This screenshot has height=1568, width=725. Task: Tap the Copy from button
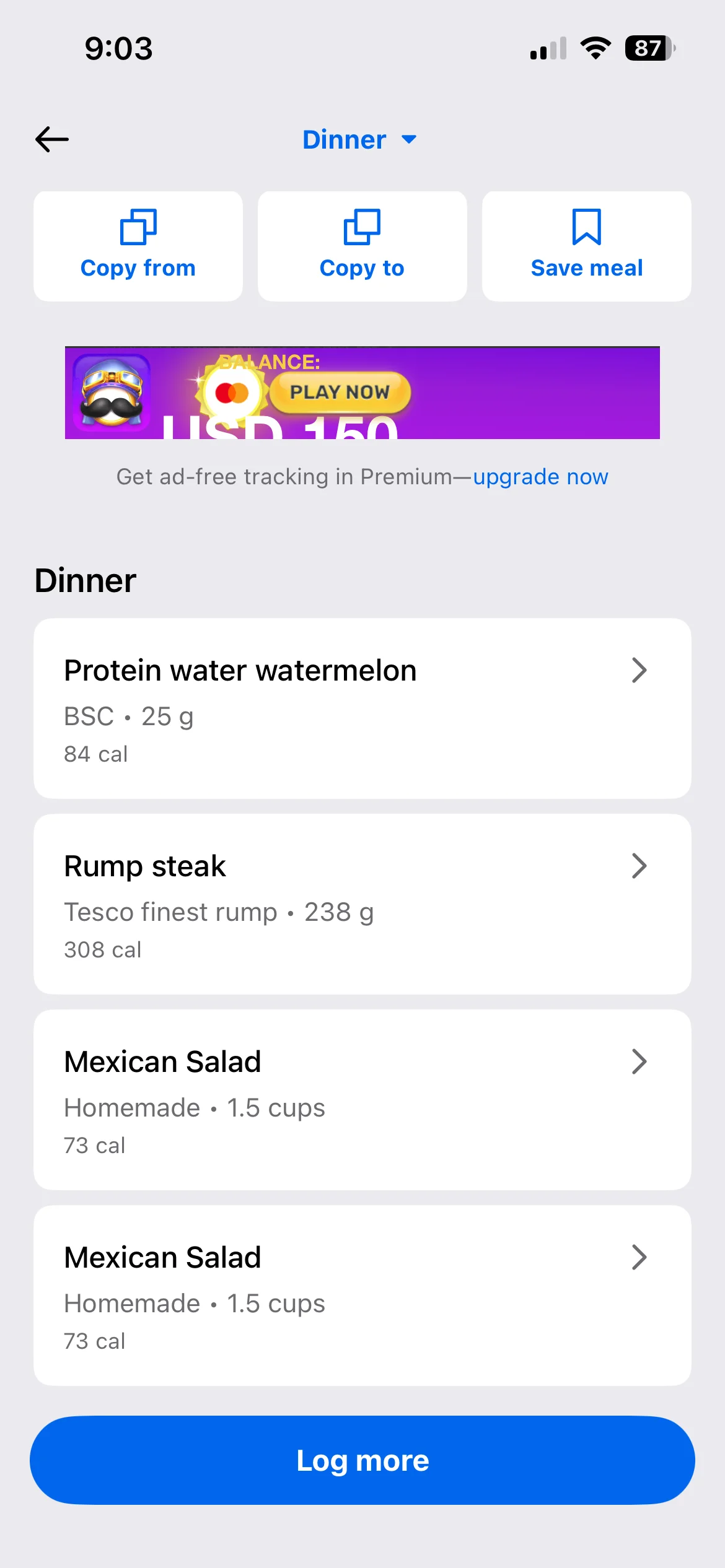[x=138, y=246]
